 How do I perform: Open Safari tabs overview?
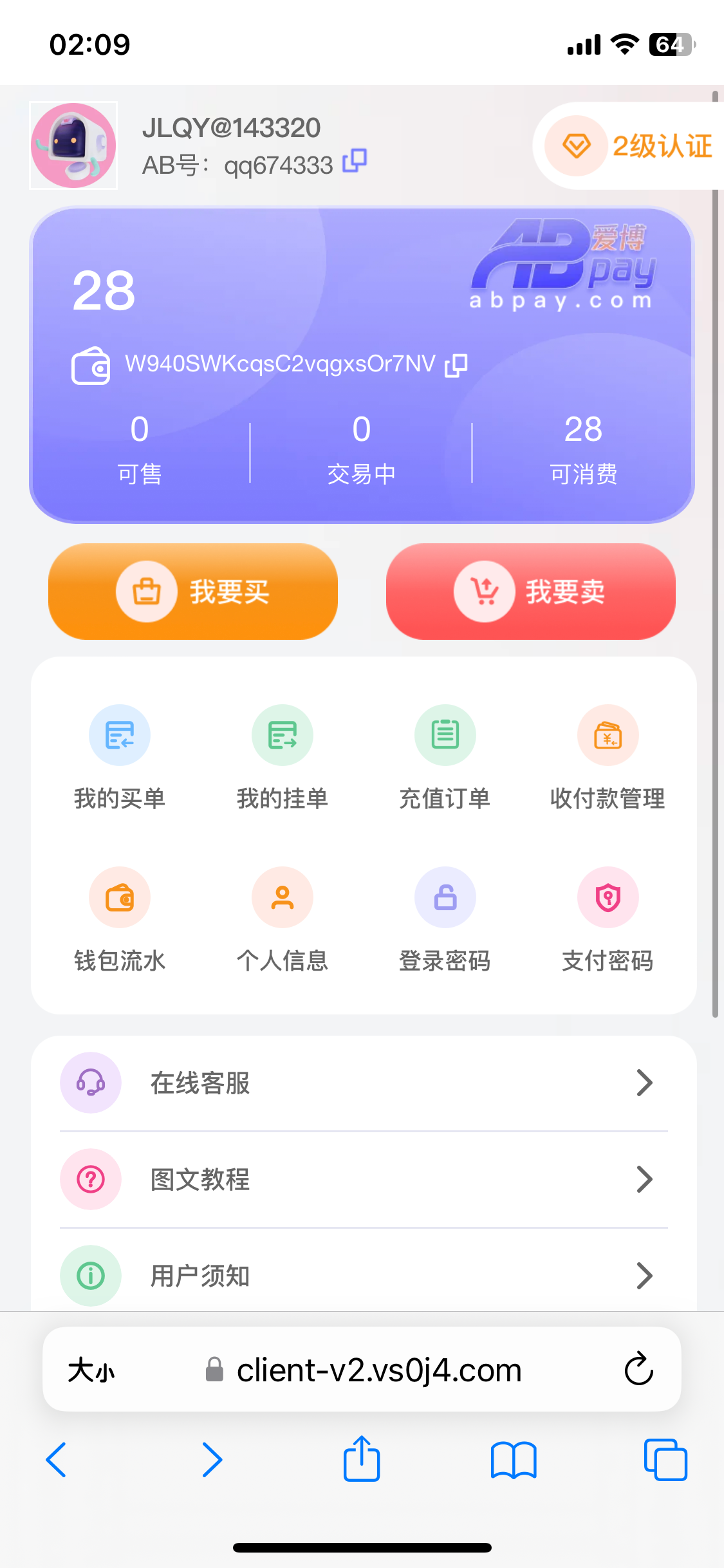tap(665, 1459)
